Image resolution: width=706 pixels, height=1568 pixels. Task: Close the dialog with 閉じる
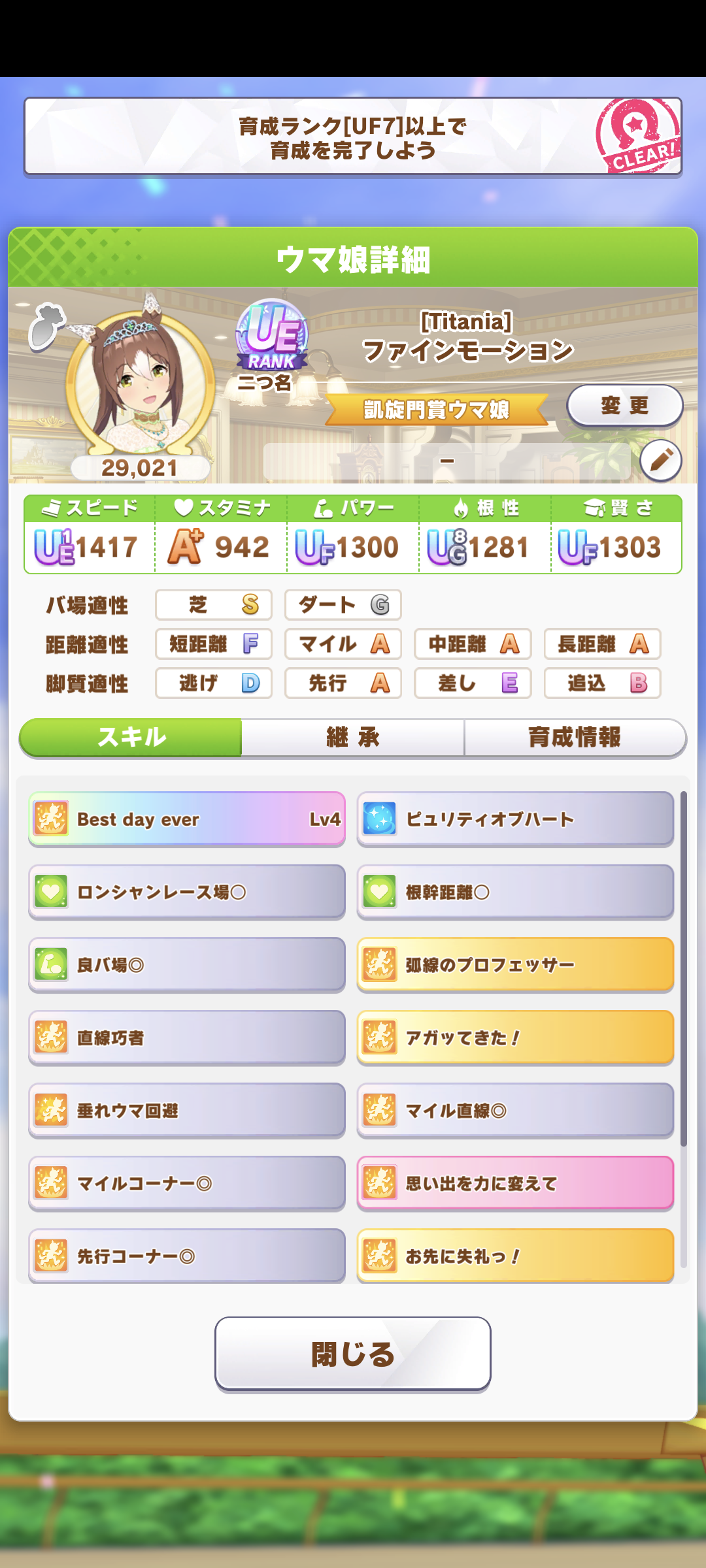tap(353, 1354)
